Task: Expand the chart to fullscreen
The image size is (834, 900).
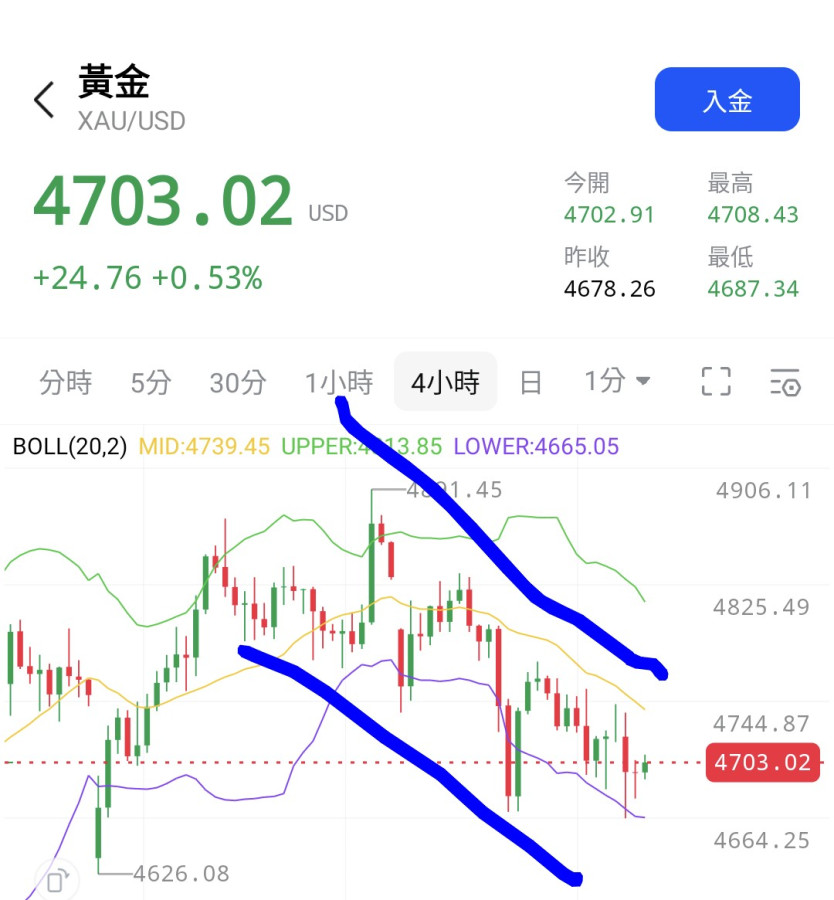Action: click(x=716, y=382)
